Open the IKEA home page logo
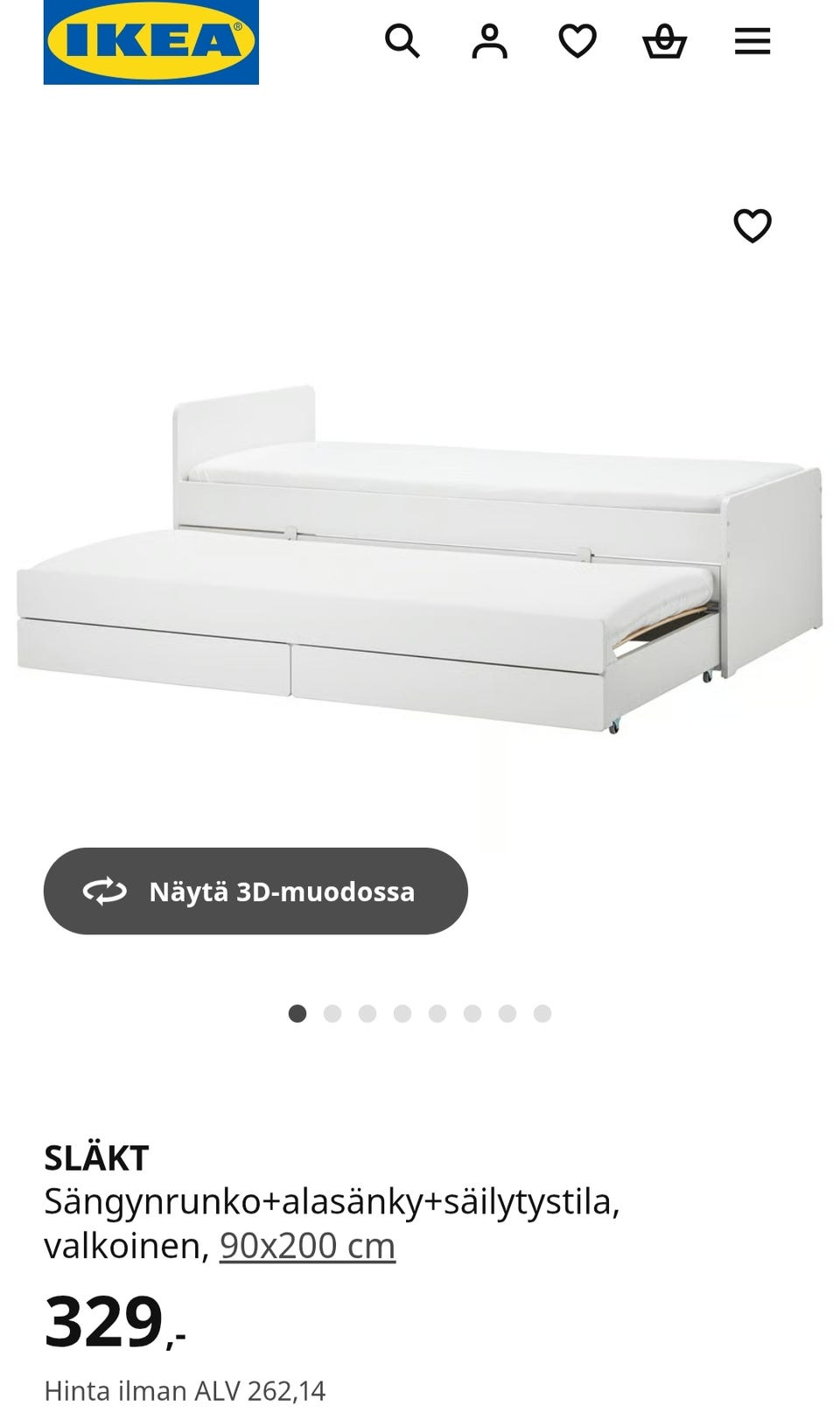This screenshot has height=1427, width=840. point(150,42)
